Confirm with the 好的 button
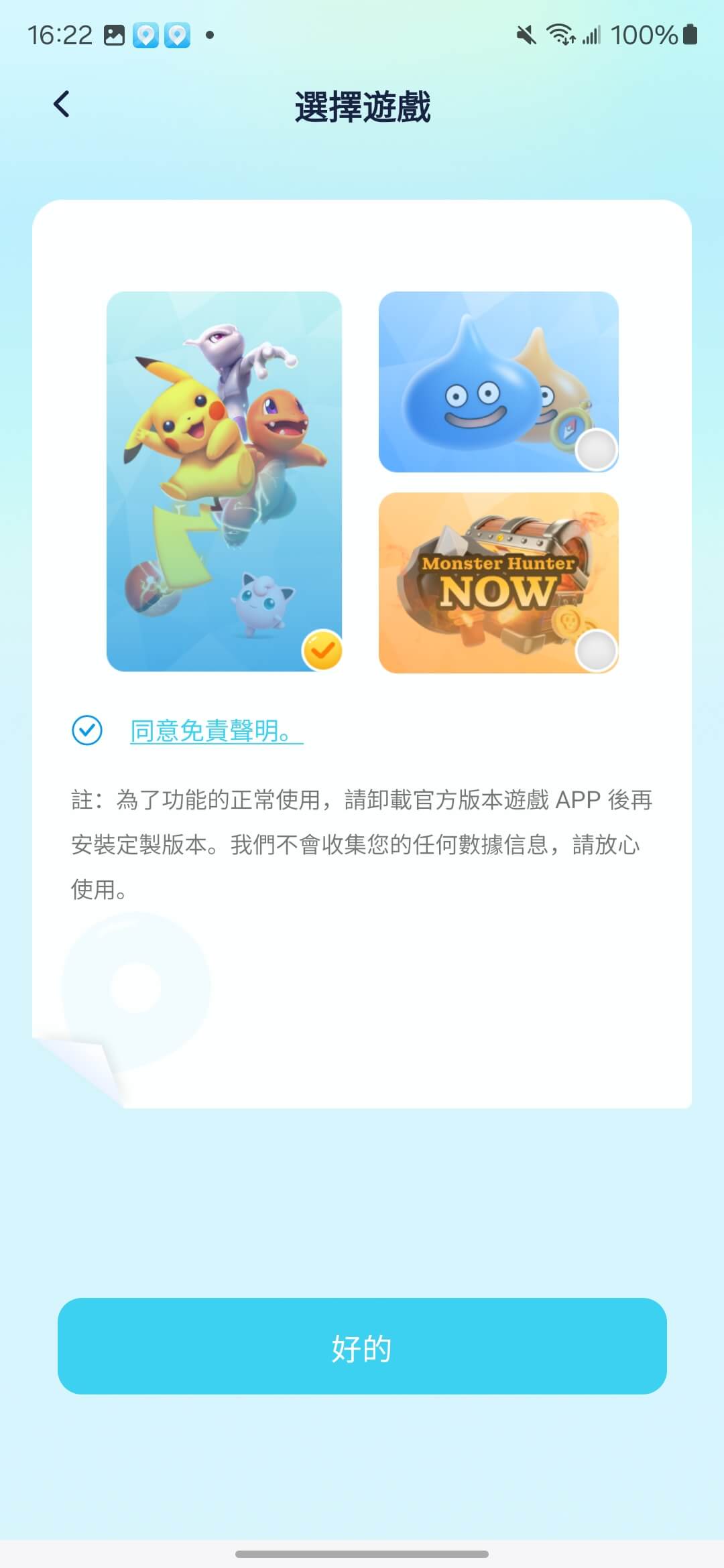 coord(362,1346)
